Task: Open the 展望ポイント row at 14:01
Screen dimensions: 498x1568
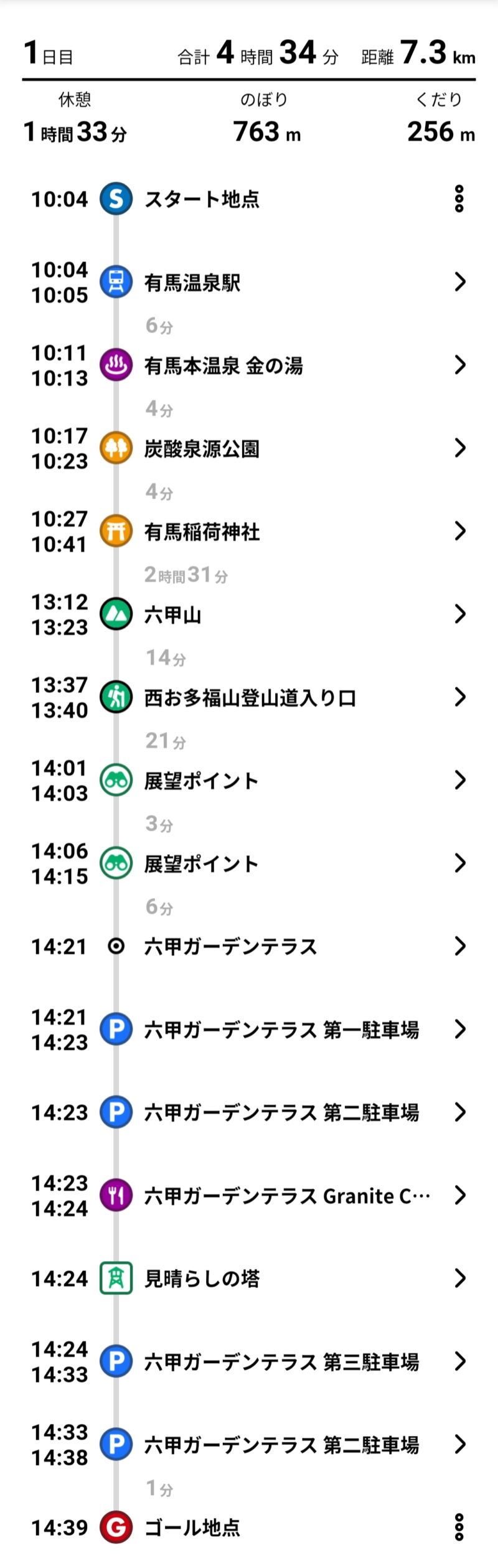Action: (x=249, y=780)
